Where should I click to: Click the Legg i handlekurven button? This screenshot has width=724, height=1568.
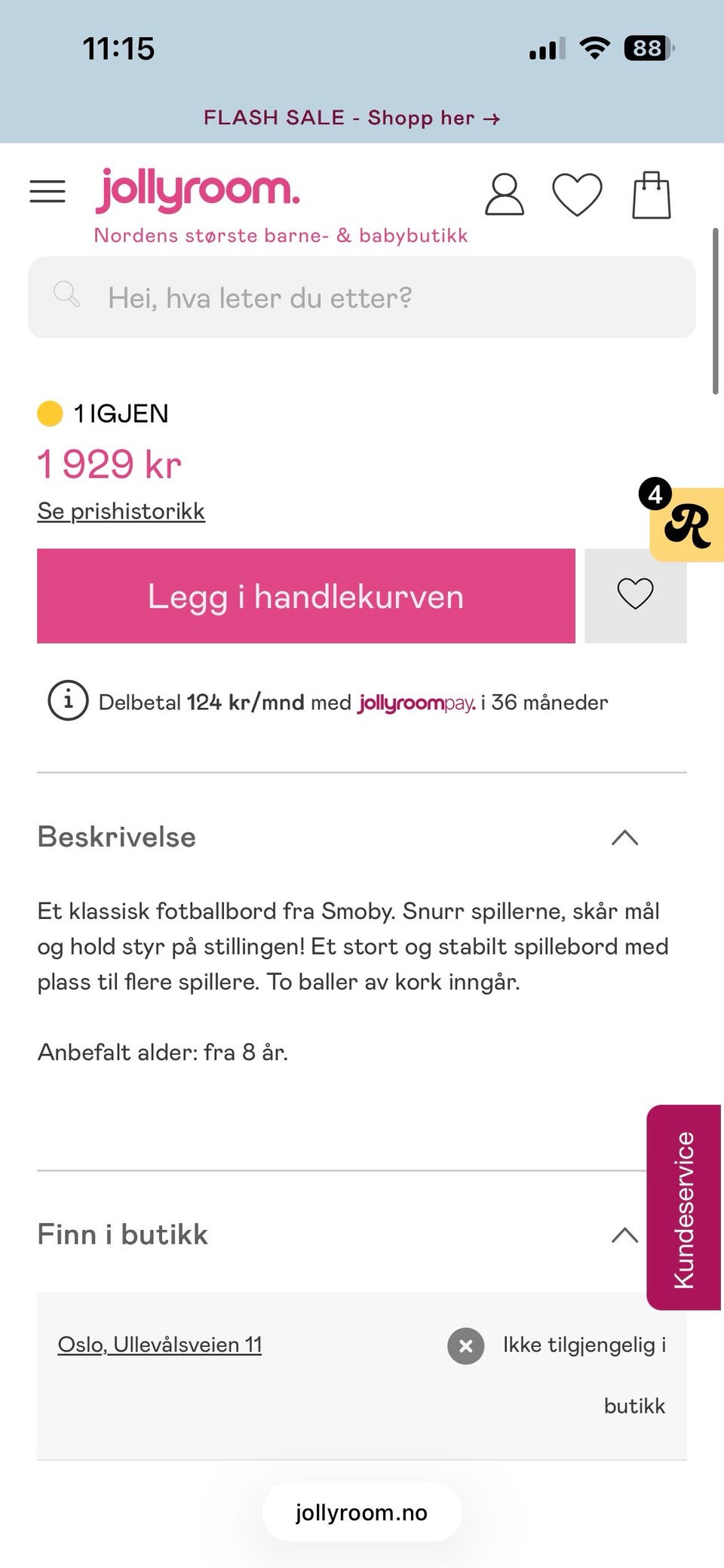(x=305, y=596)
